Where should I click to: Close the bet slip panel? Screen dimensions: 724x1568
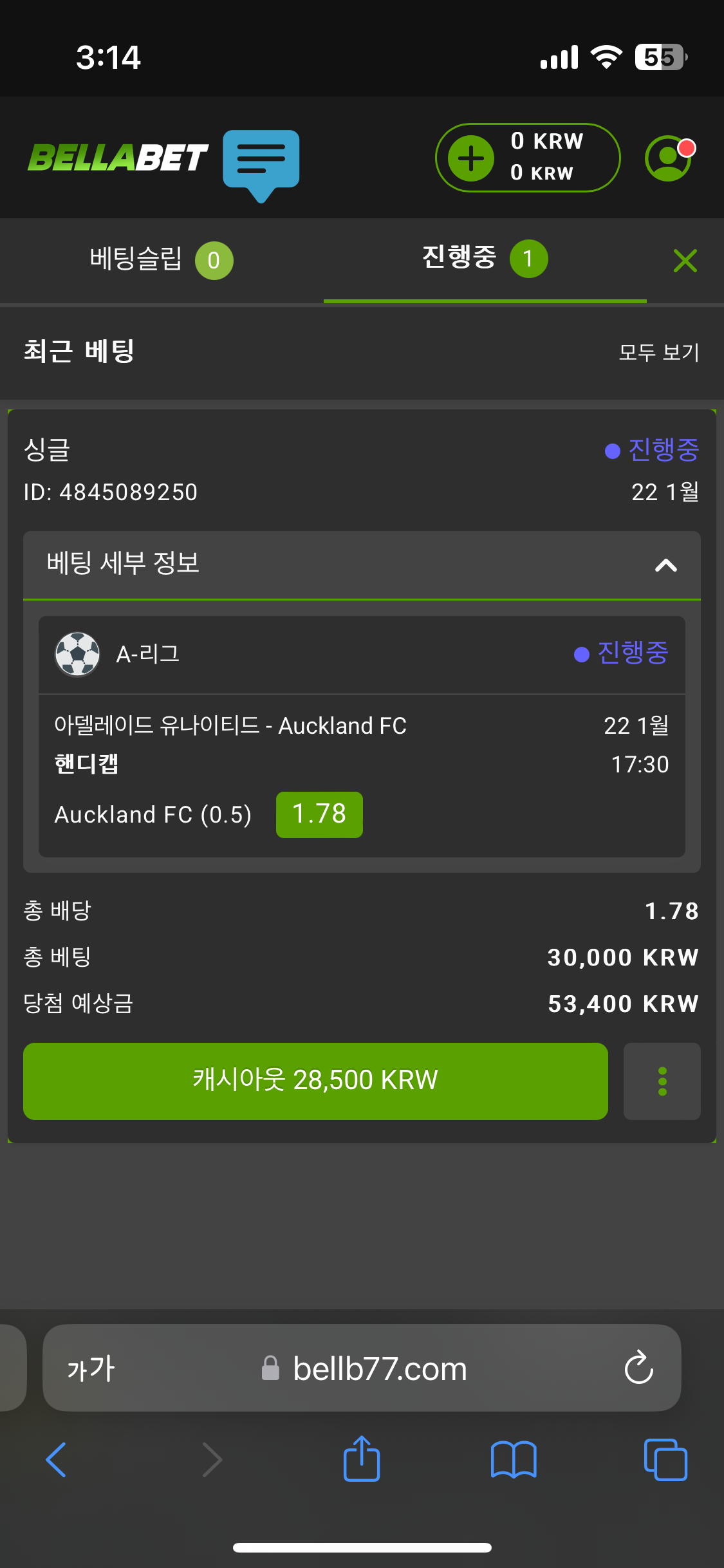(x=685, y=261)
